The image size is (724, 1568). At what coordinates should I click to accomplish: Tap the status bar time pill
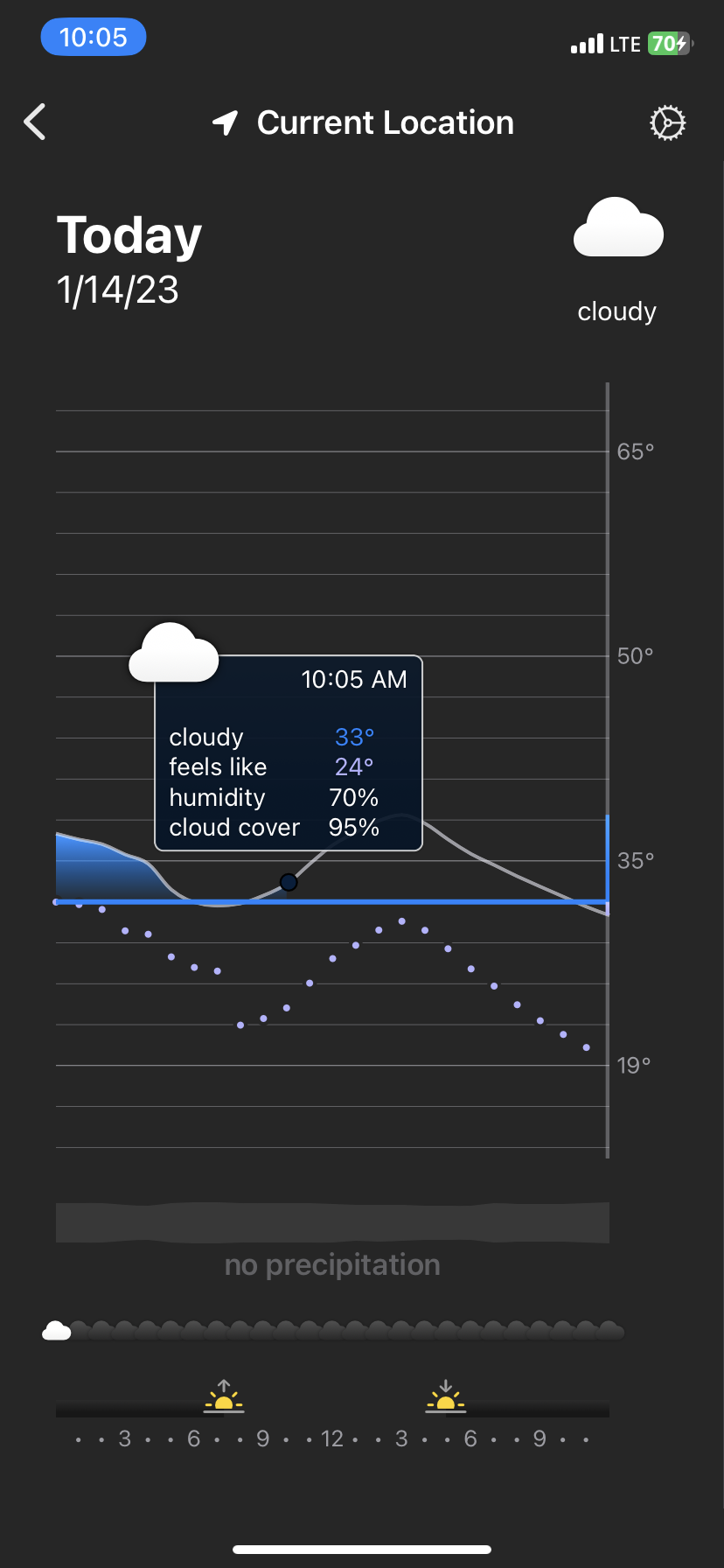coord(94,38)
